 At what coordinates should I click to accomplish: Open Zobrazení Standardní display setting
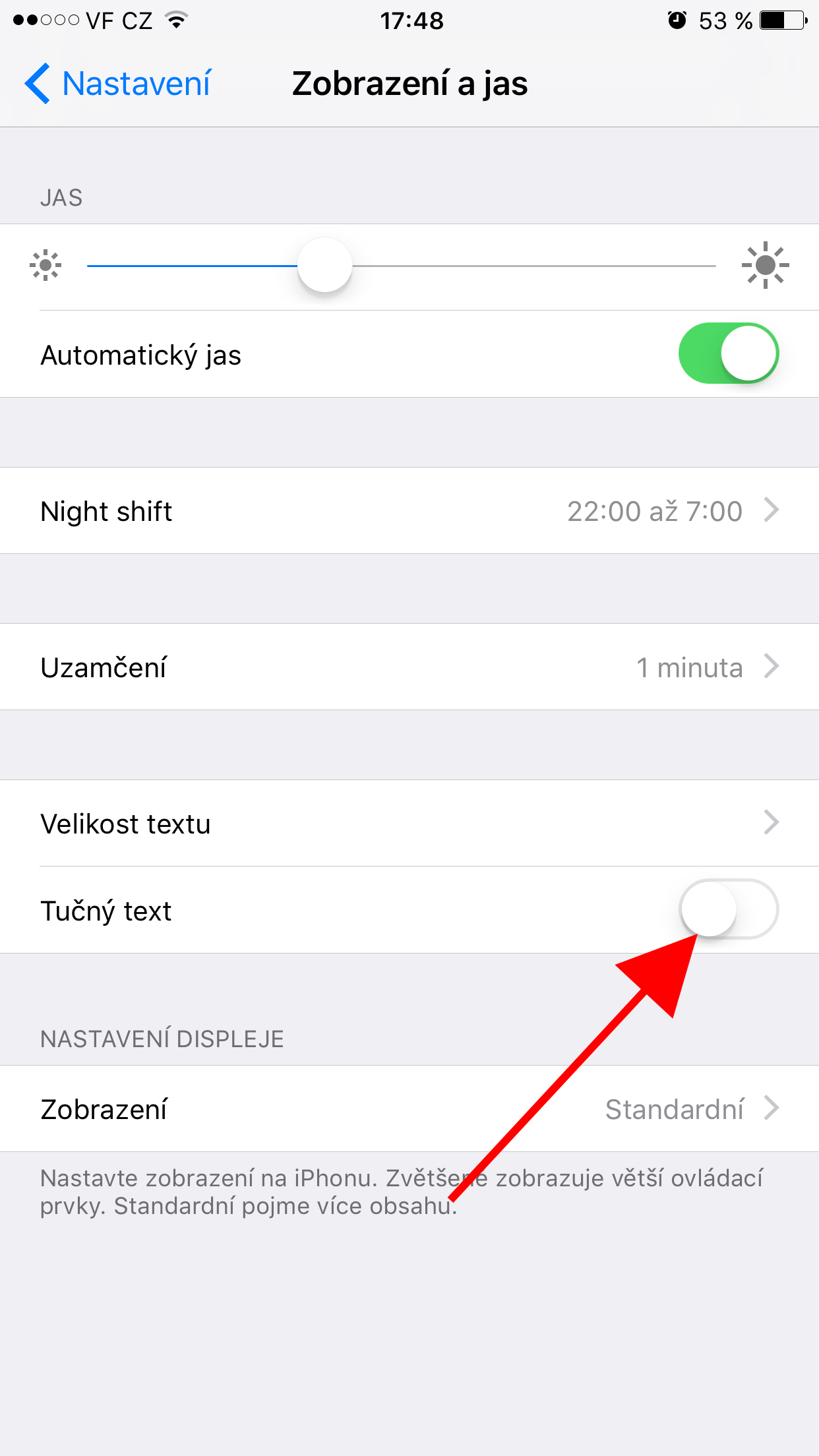pos(409,1109)
